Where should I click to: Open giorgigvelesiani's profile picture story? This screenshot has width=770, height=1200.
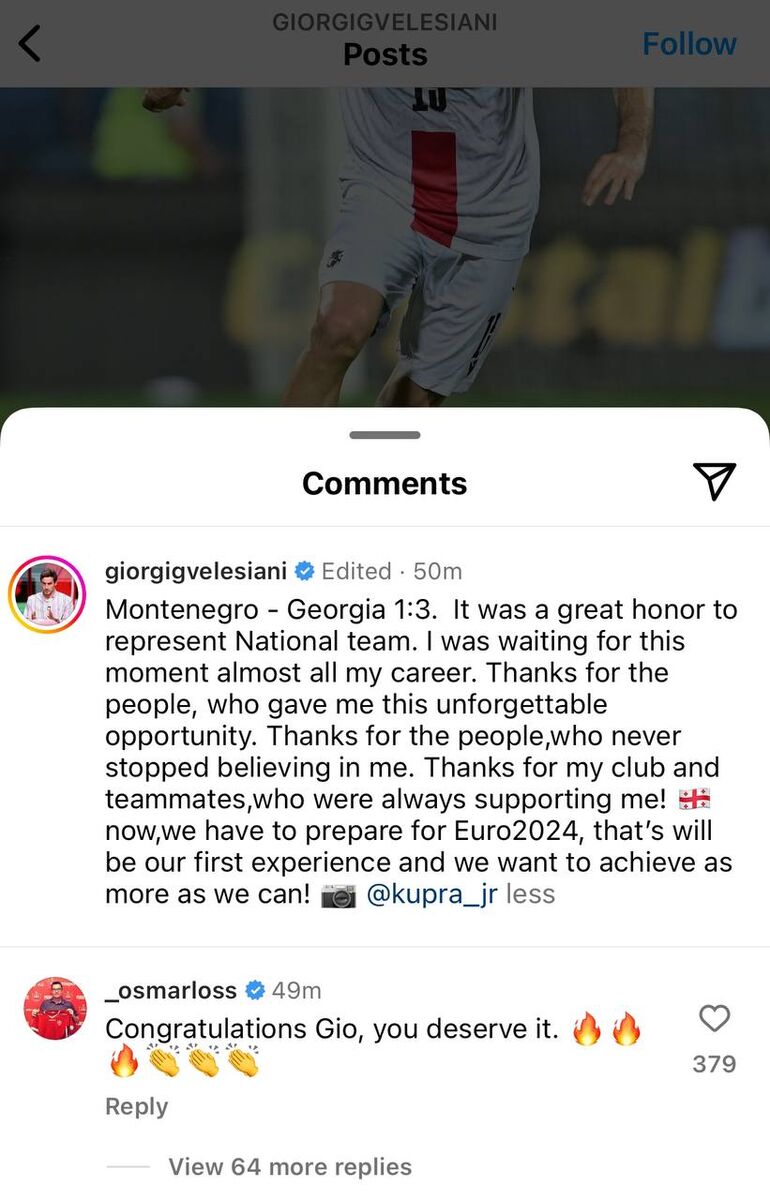pos(47,595)
